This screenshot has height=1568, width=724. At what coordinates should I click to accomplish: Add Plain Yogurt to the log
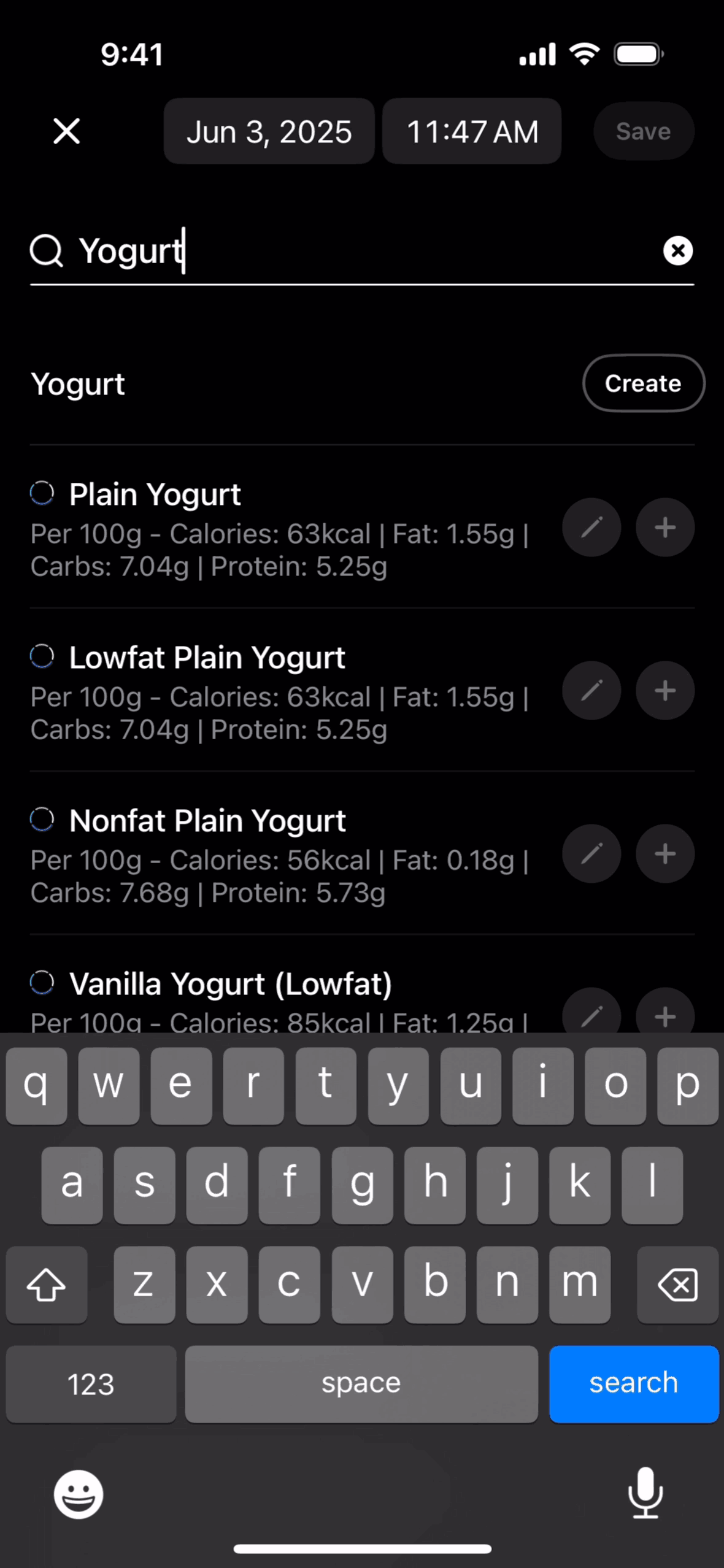[x=665, y=528]
